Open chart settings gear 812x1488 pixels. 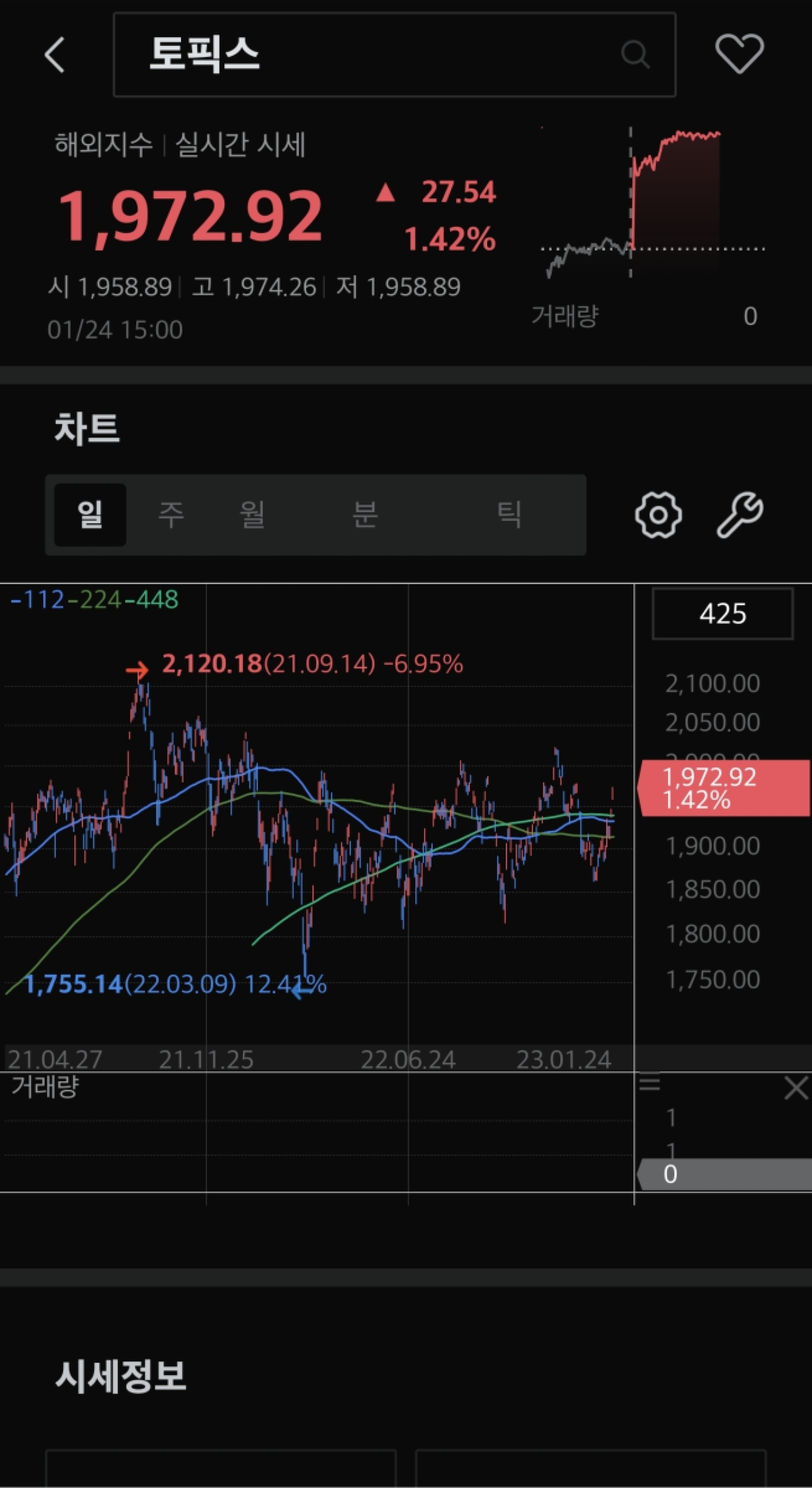tap(658, 515)
